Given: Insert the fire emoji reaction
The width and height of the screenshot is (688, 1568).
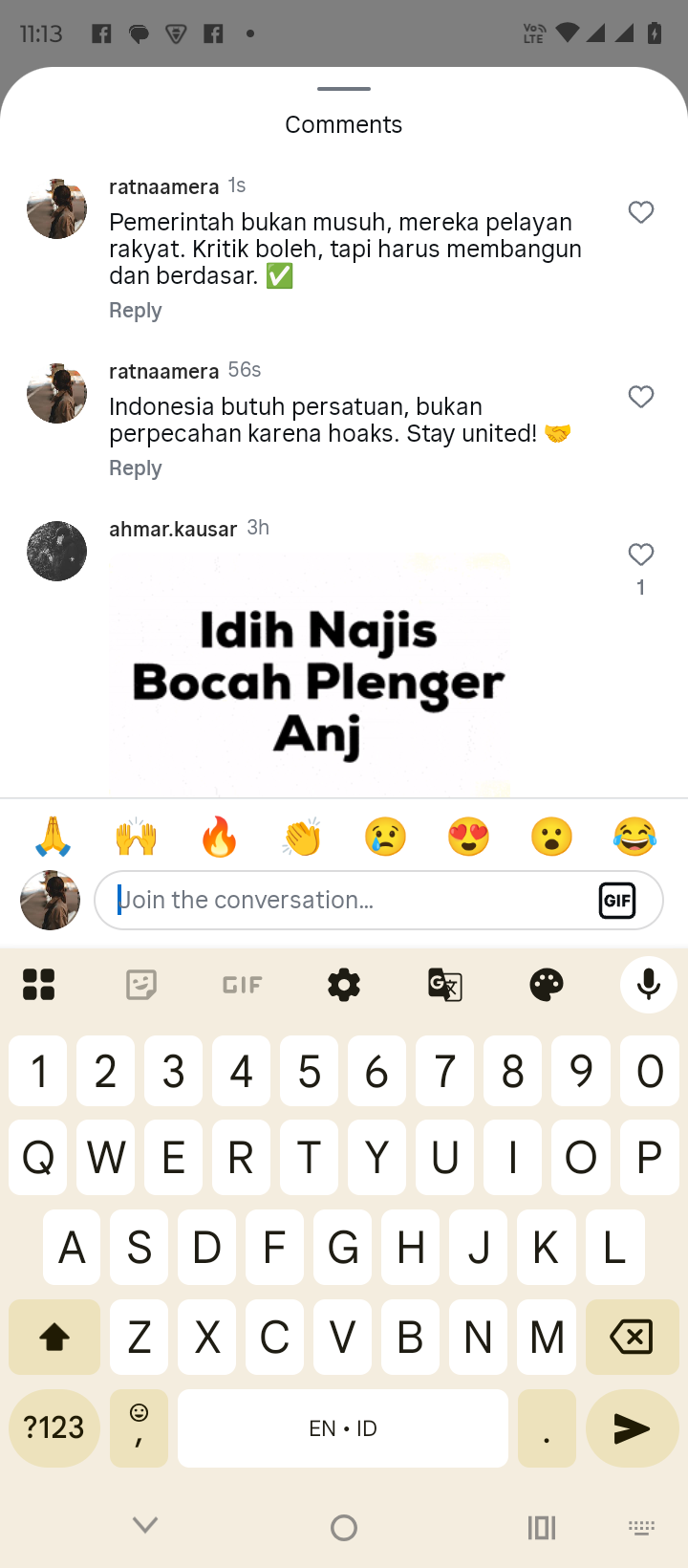Looking at the screenshot, I should point(220,837).
